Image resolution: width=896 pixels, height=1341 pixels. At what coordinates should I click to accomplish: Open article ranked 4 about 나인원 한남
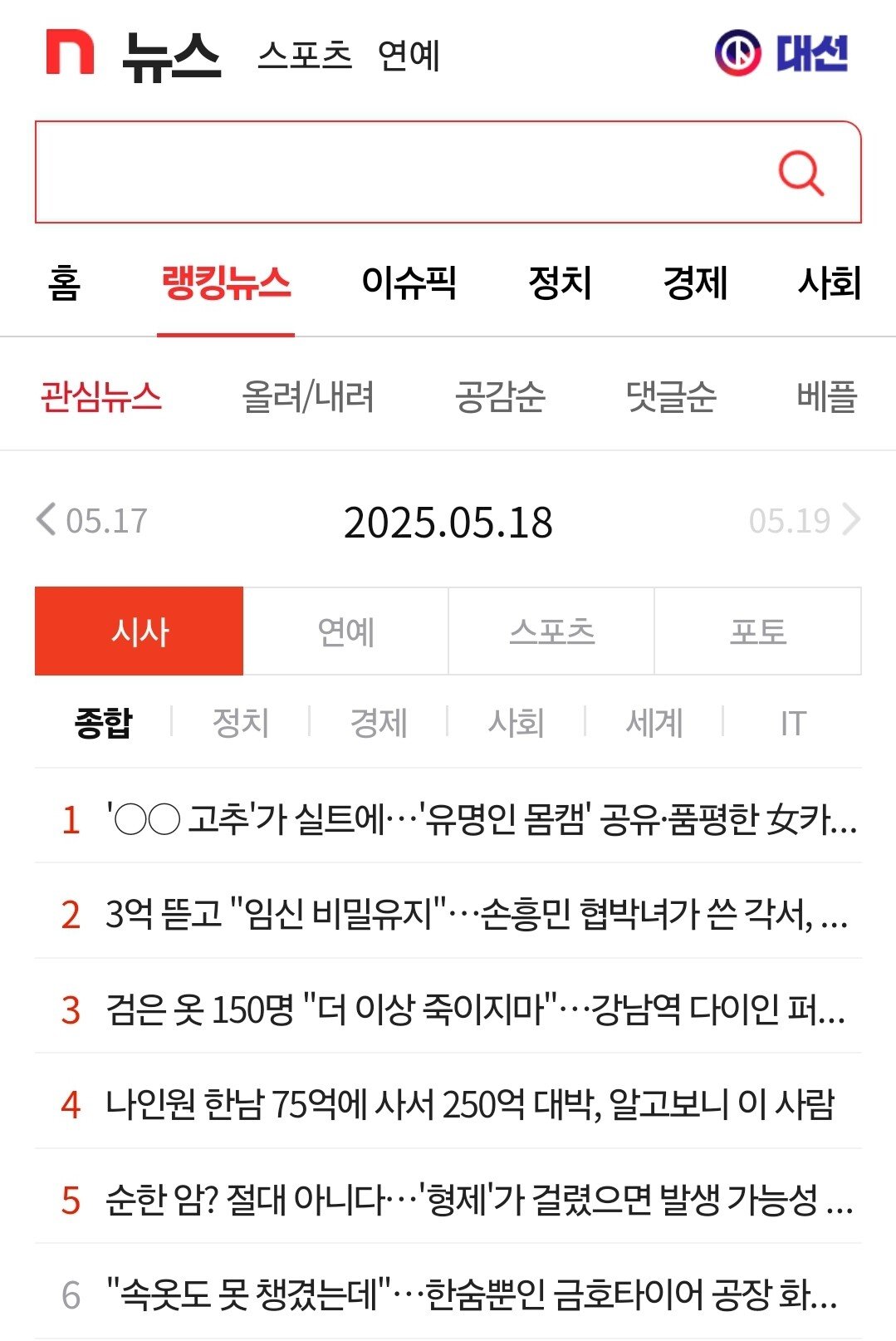(470, 1104)
